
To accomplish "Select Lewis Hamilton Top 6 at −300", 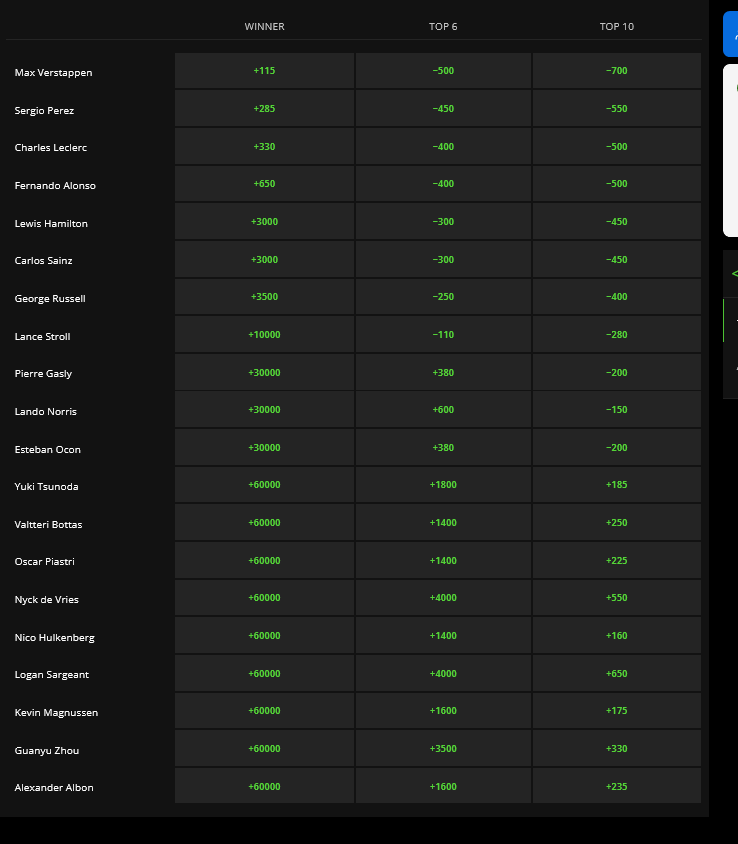I will [443, 222].
